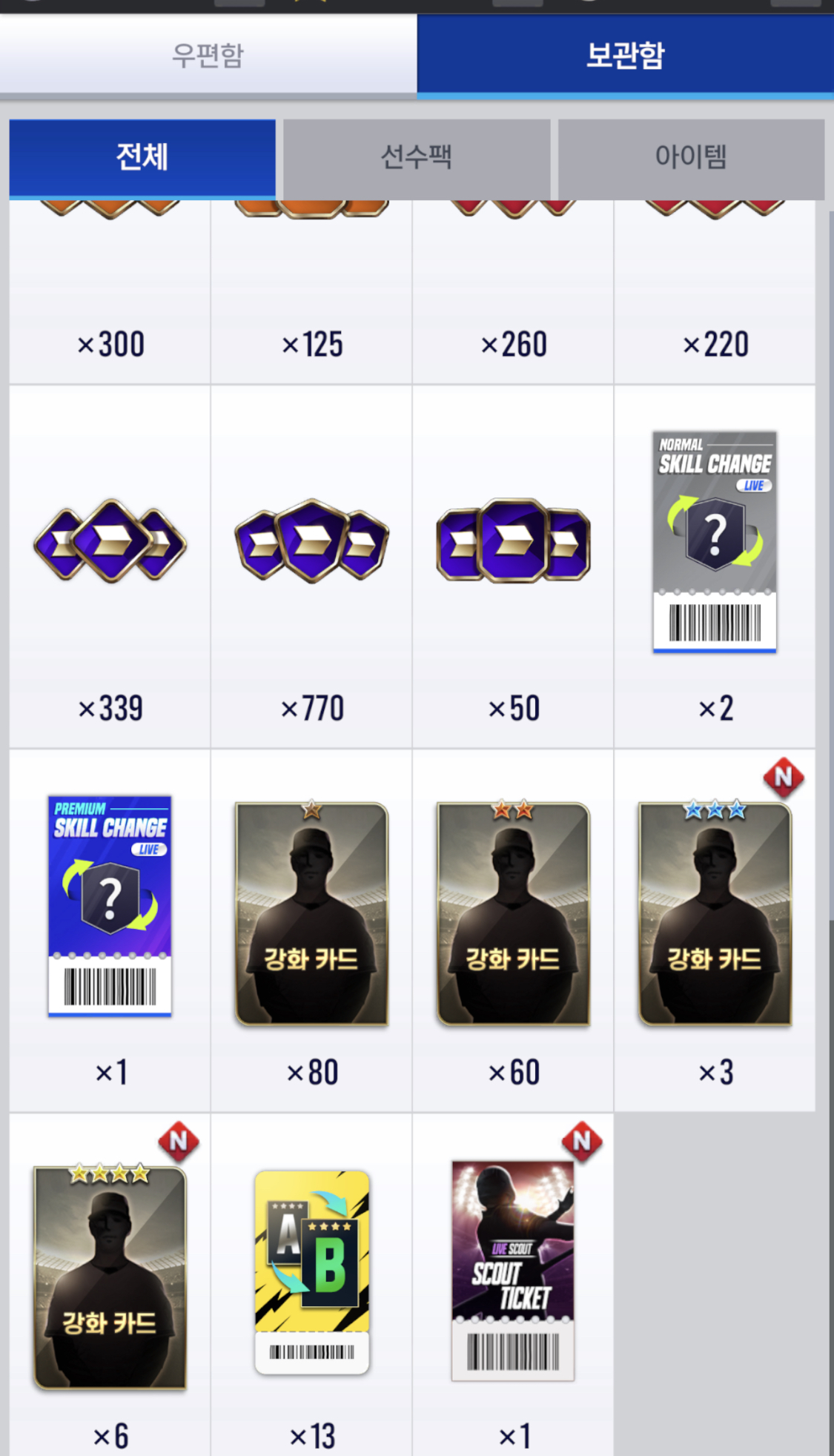Open the Normal Skill Change ticket
The width and height of the screenshot is (834, 1456).
pos(715,542)
